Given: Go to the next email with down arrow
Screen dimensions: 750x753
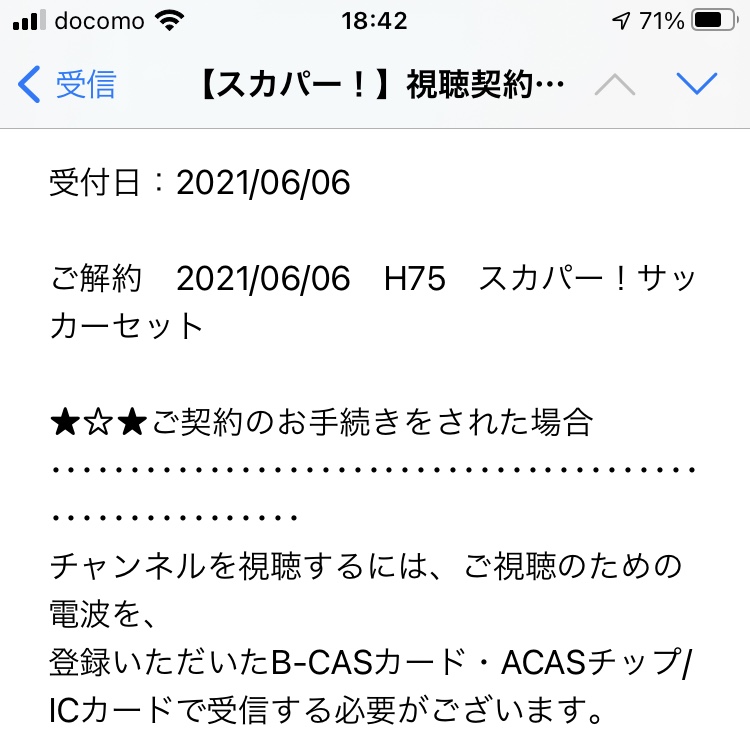Looking at the screenshot, I should pos(697,85).
